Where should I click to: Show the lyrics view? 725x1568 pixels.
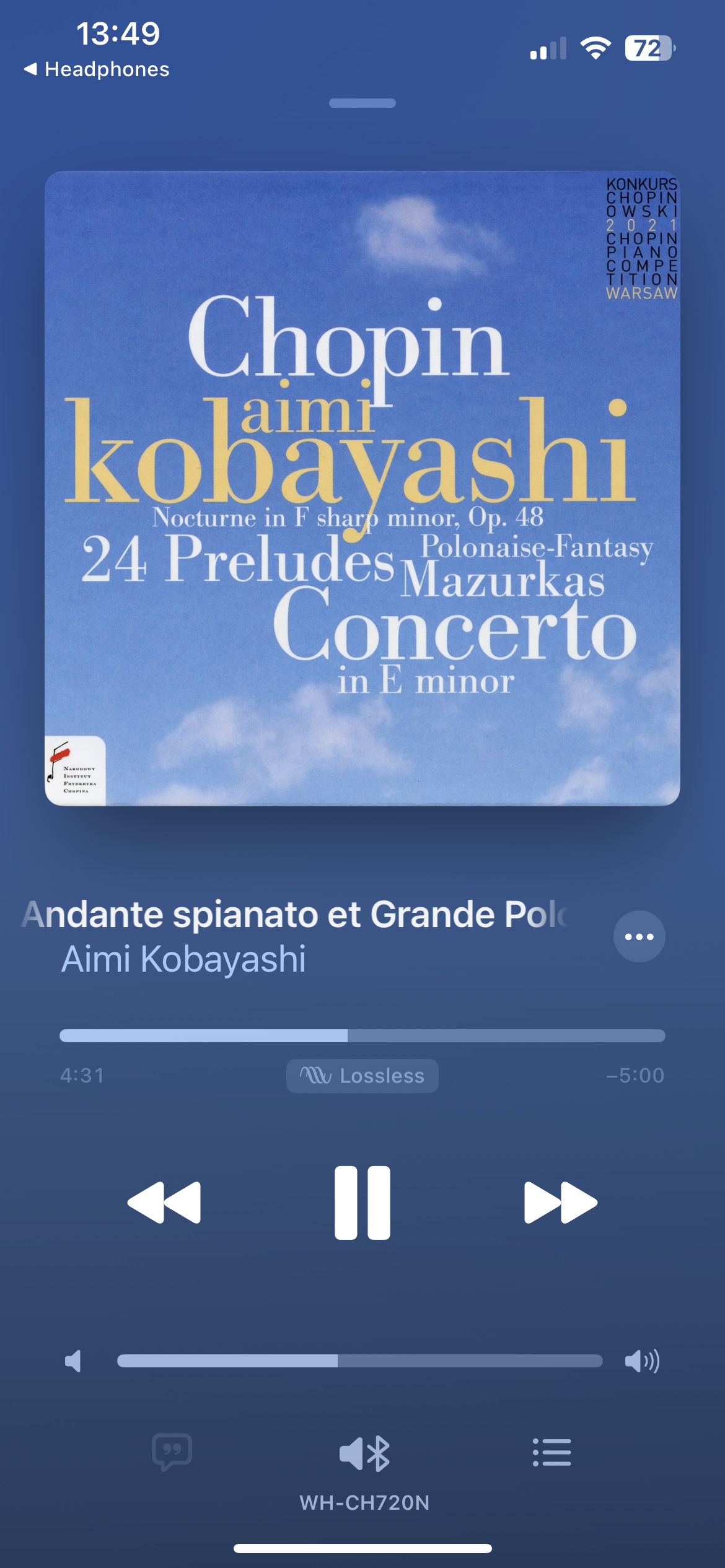point(172,1452)
